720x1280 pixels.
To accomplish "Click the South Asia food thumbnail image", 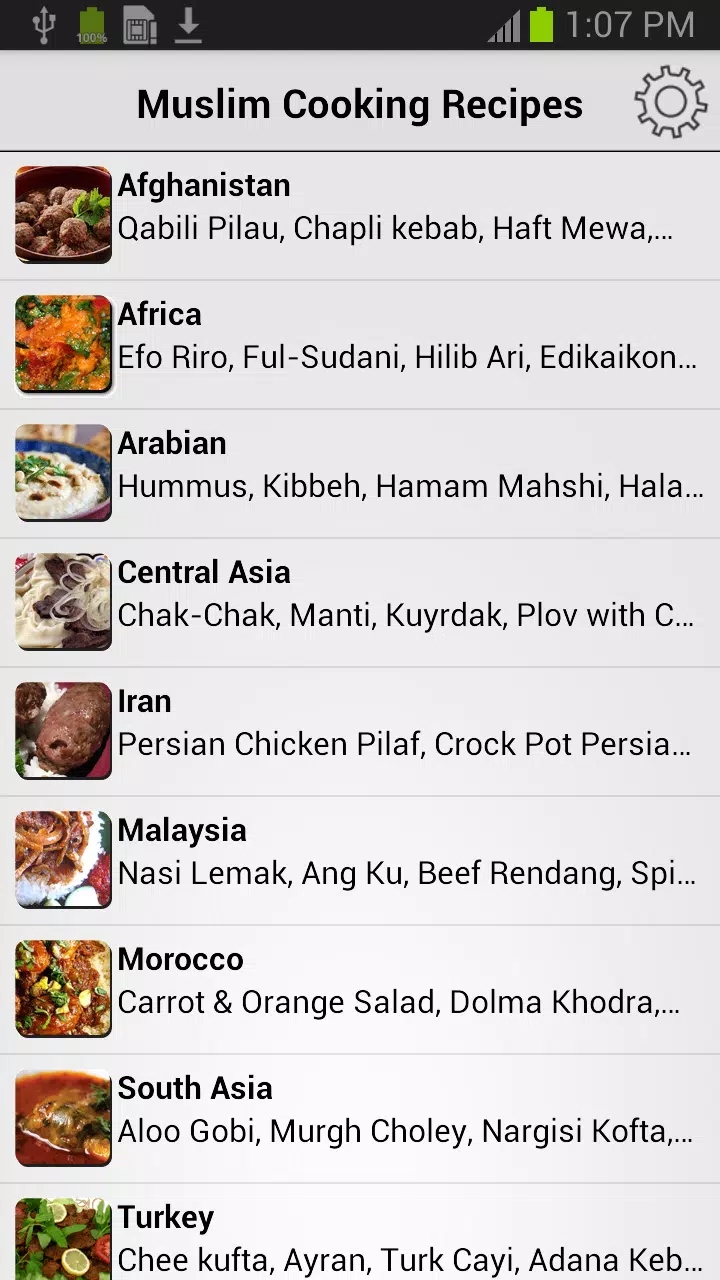I will pyautogui.click(x=63, y=1117).
